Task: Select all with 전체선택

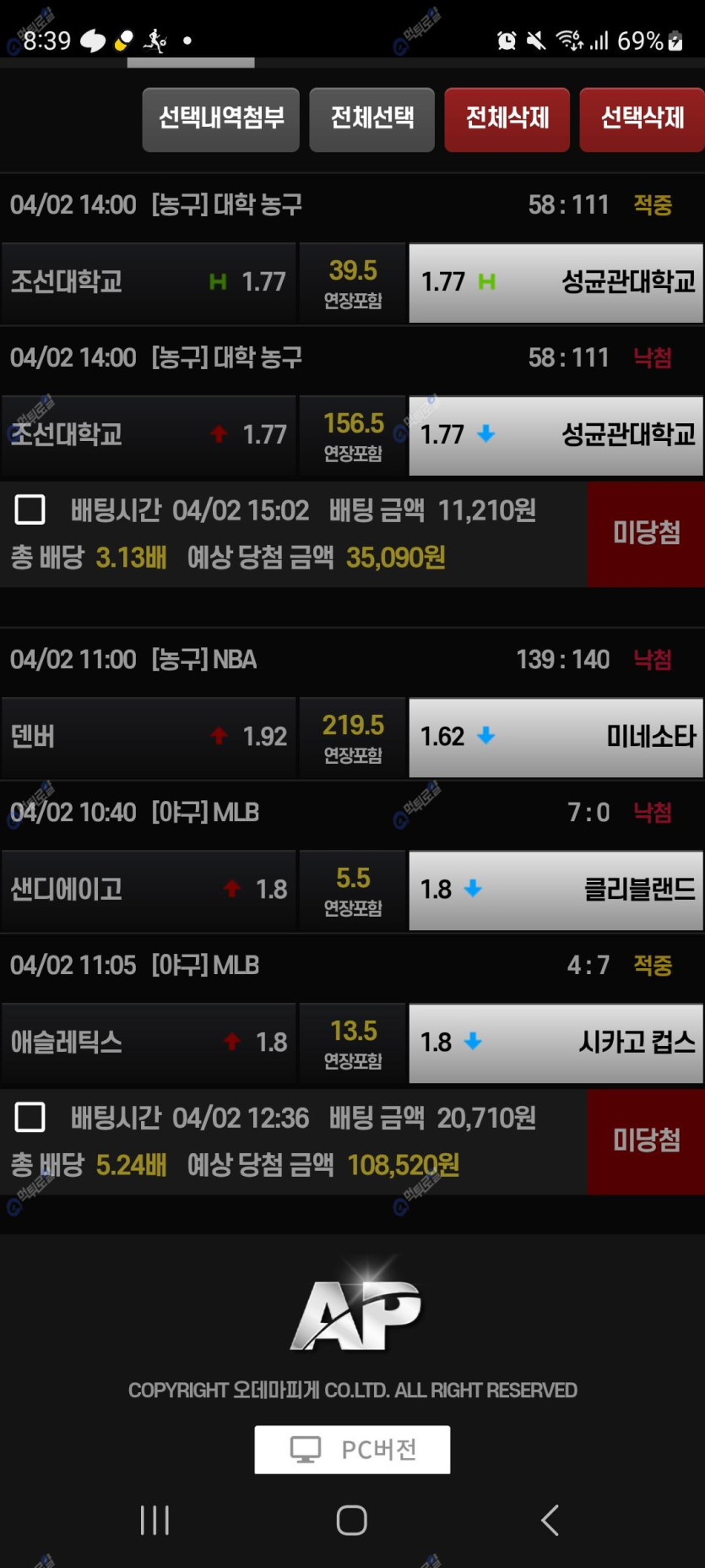Action: (x=371, y=119)
